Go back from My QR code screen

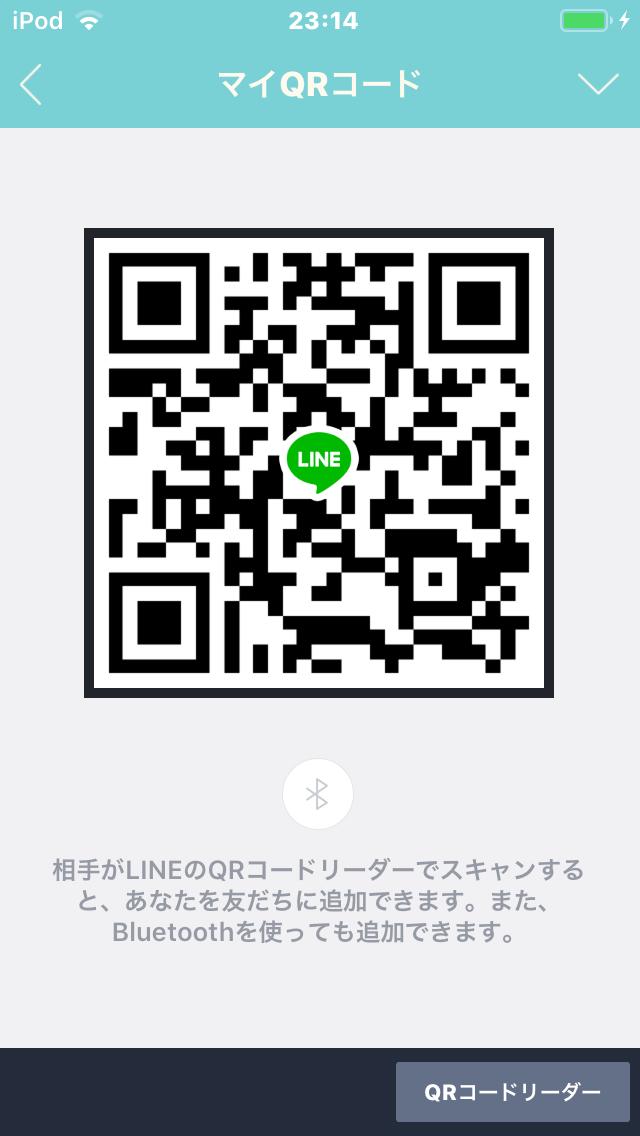coord(31,85)
